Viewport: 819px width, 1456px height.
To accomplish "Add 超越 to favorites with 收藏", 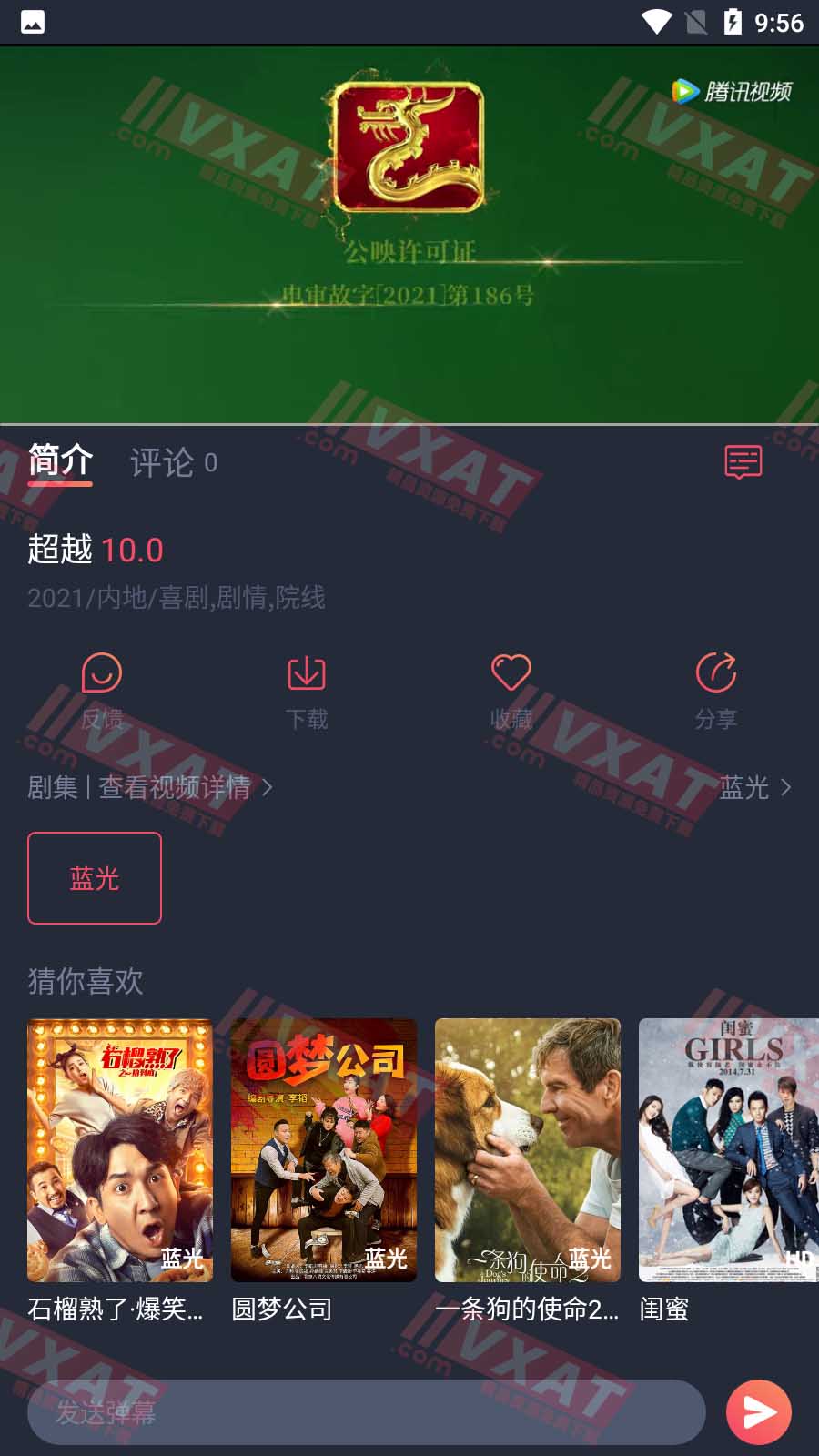I will click(511, 691).
